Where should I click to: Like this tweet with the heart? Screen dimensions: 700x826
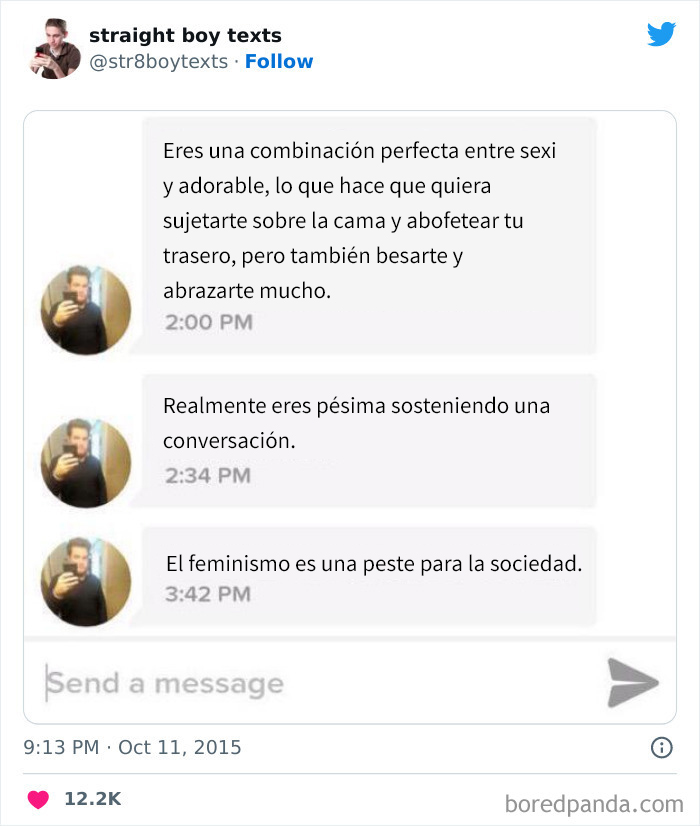click(38, 799)
